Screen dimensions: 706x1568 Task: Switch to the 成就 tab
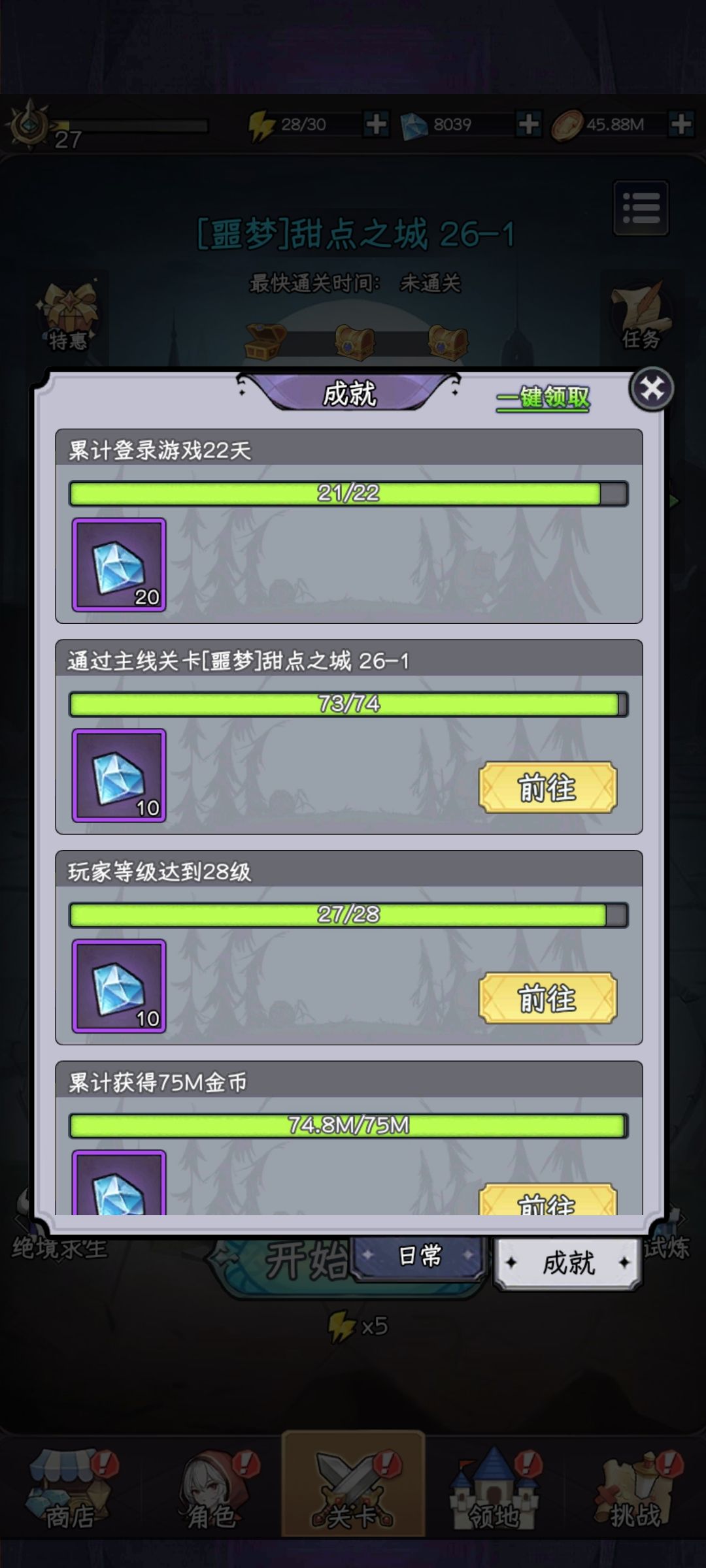click(x=567, y=1262)
